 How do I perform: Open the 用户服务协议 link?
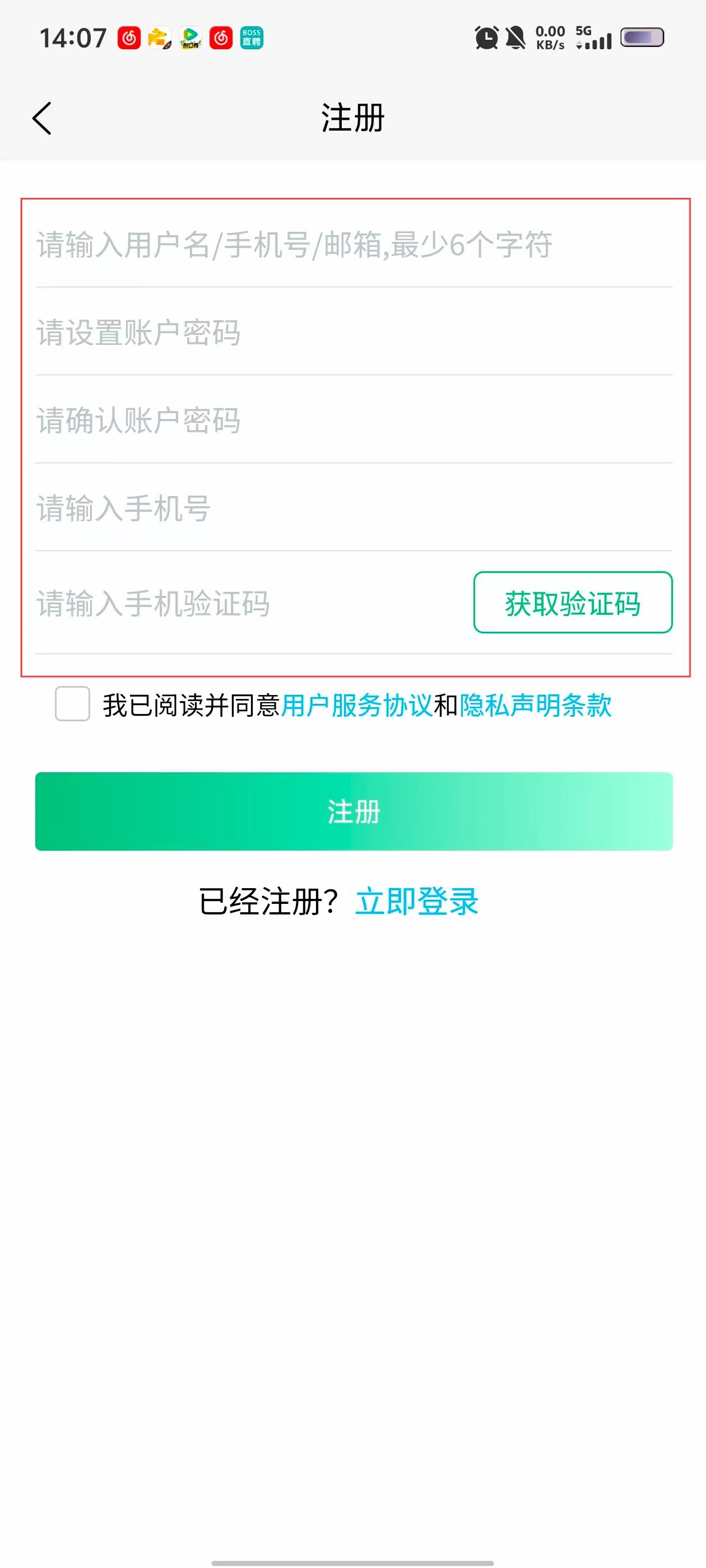[356, 706]
